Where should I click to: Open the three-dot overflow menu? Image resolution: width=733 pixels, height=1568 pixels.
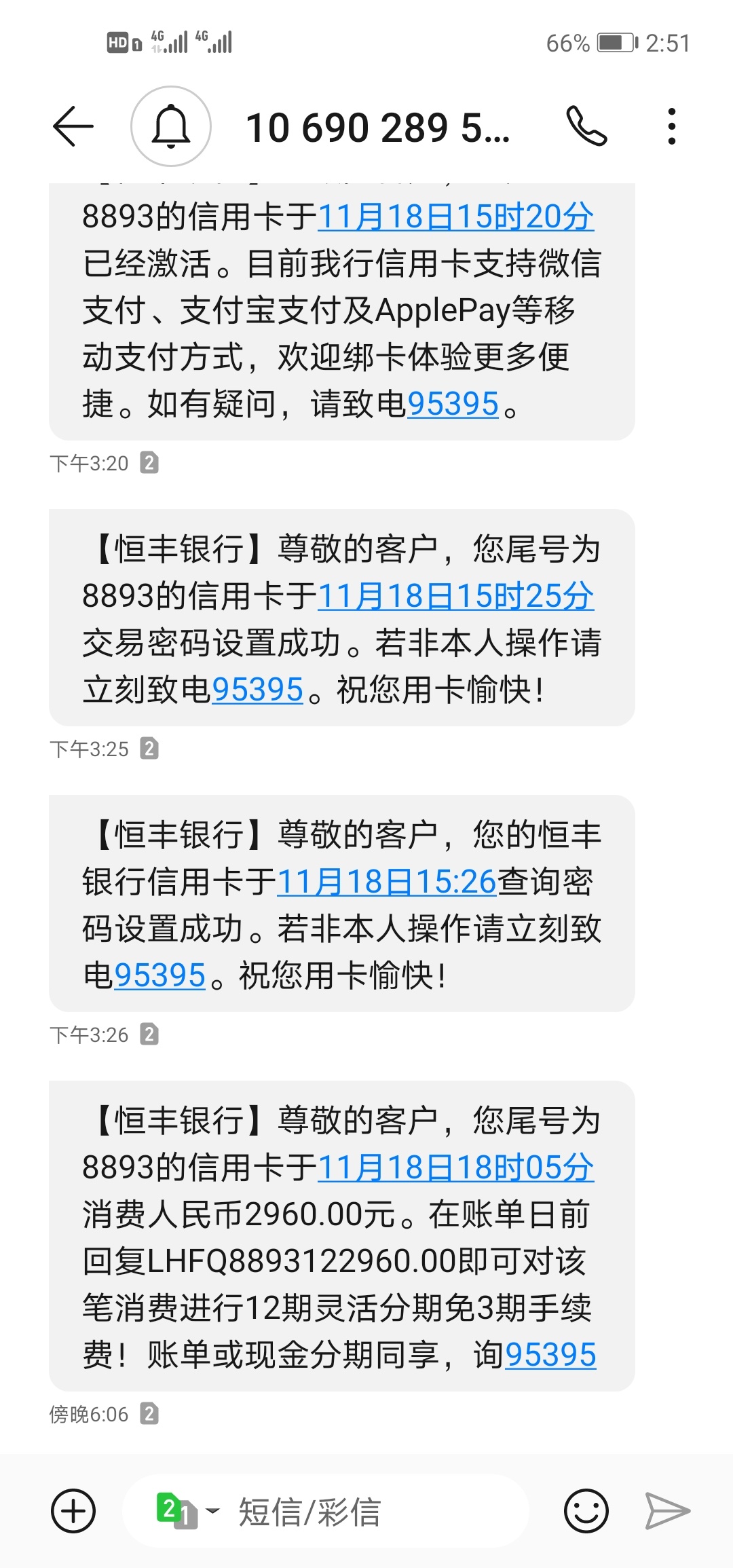tap(671, 126)
